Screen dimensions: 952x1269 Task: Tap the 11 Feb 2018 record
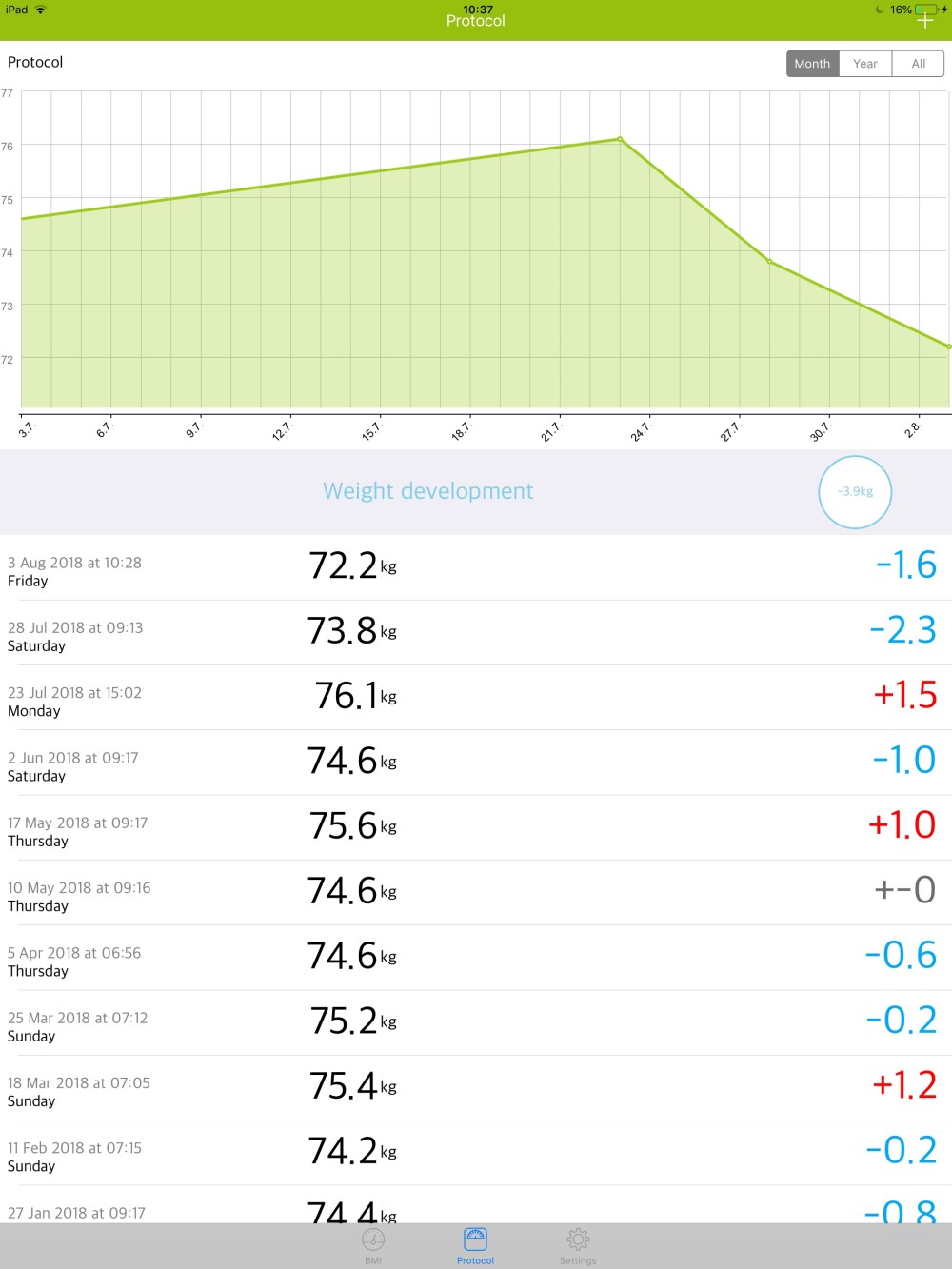pyautogui.click(x=476, y=1154)
